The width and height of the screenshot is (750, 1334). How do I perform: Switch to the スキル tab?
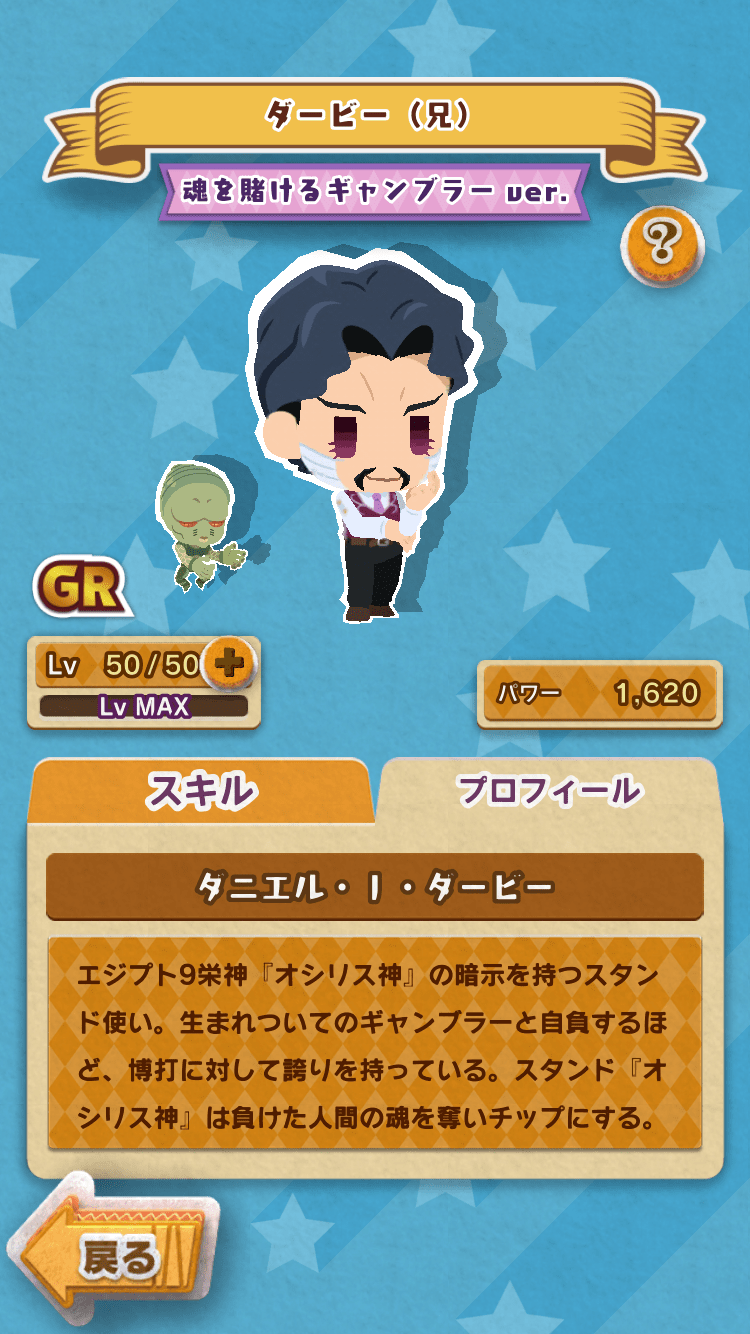click(200, 791)
